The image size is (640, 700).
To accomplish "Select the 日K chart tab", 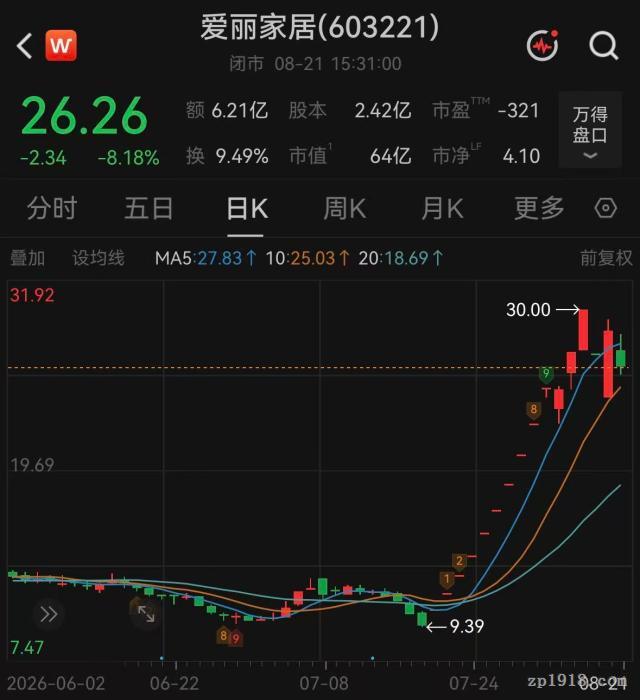I will tap(247, 208).
